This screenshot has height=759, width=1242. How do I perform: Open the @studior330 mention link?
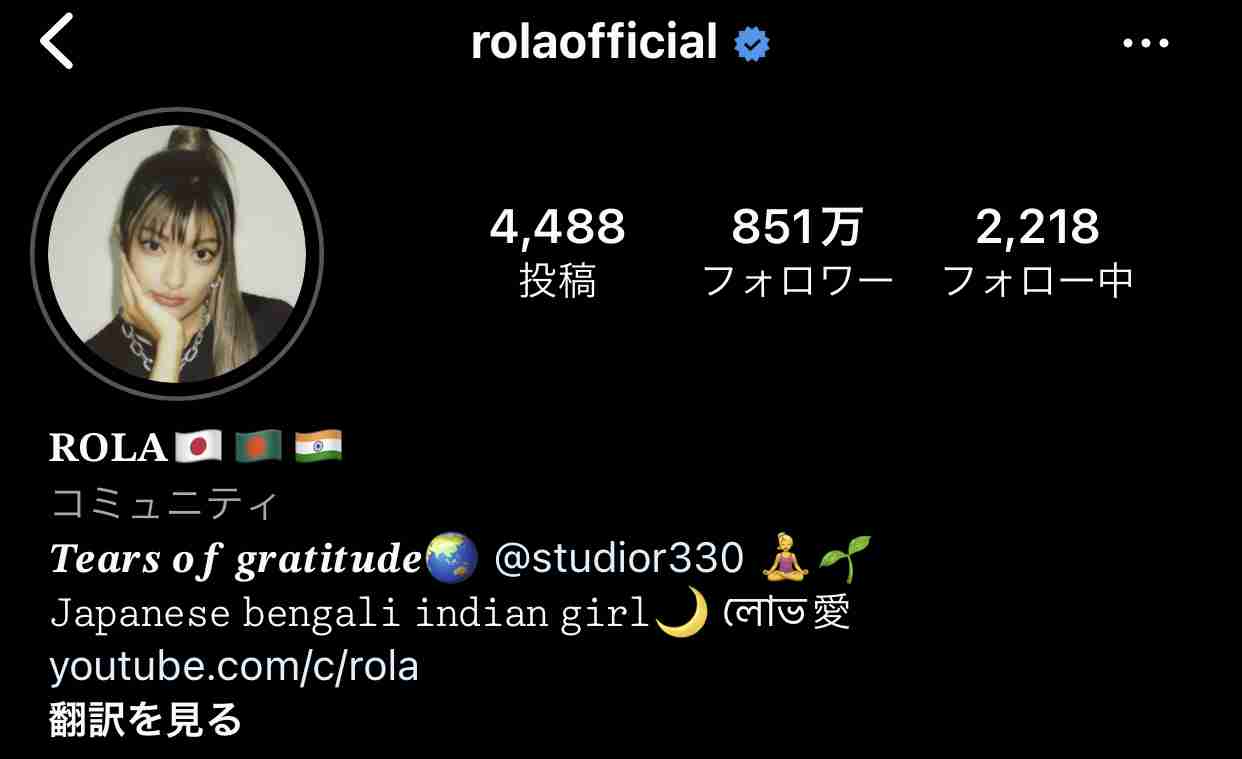619,558
